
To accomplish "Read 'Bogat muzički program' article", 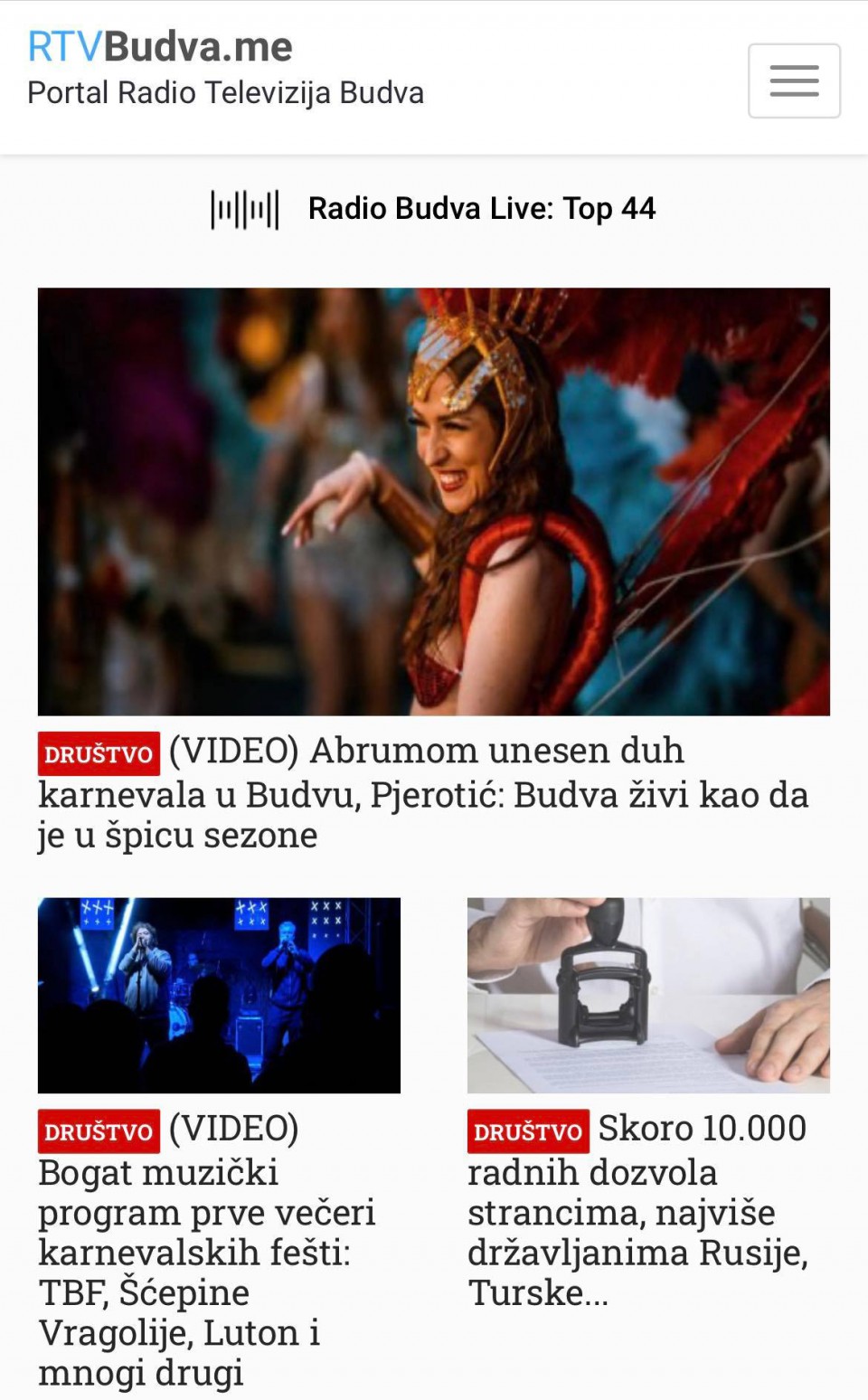I will click(x=206, y=1252).
